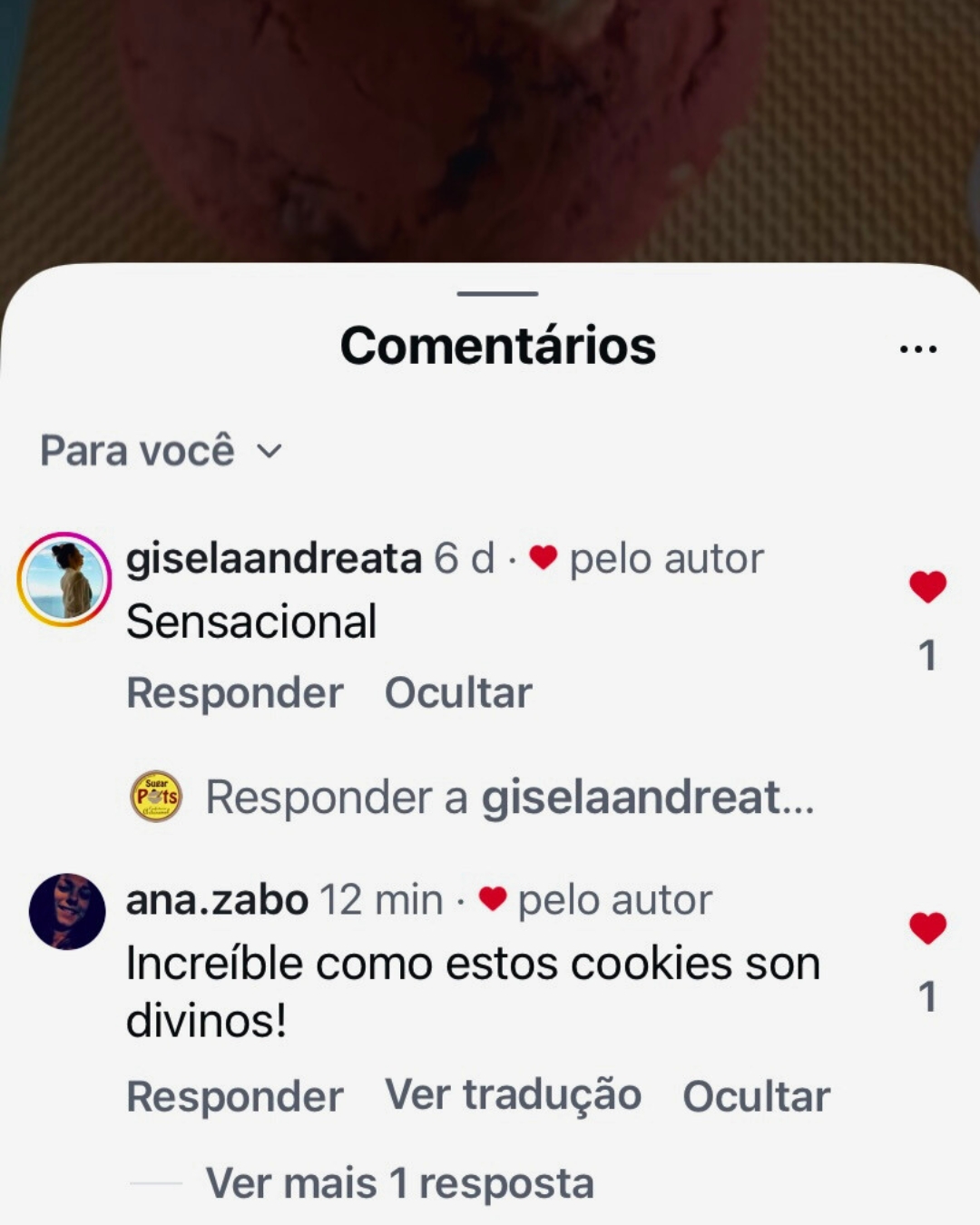Viewport: 980px width, 1225px height.
Task: Expand the Para você sorting dropdown
Action: pos(162,451)
